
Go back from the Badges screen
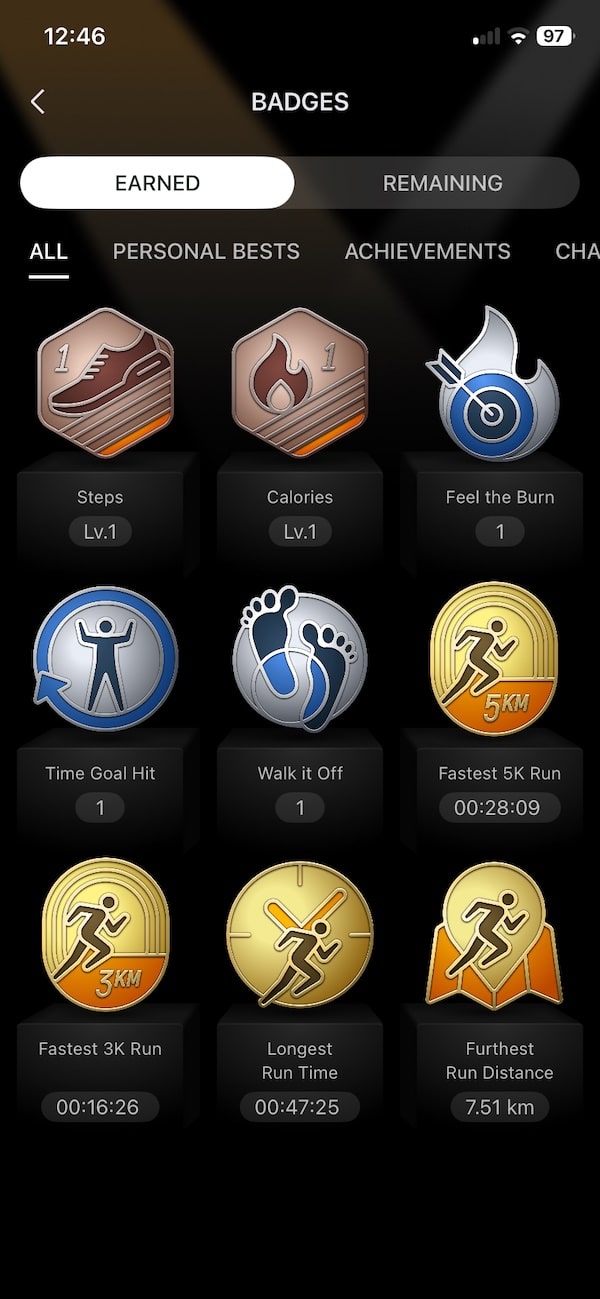pyautogui.click(x=38, y=101)
